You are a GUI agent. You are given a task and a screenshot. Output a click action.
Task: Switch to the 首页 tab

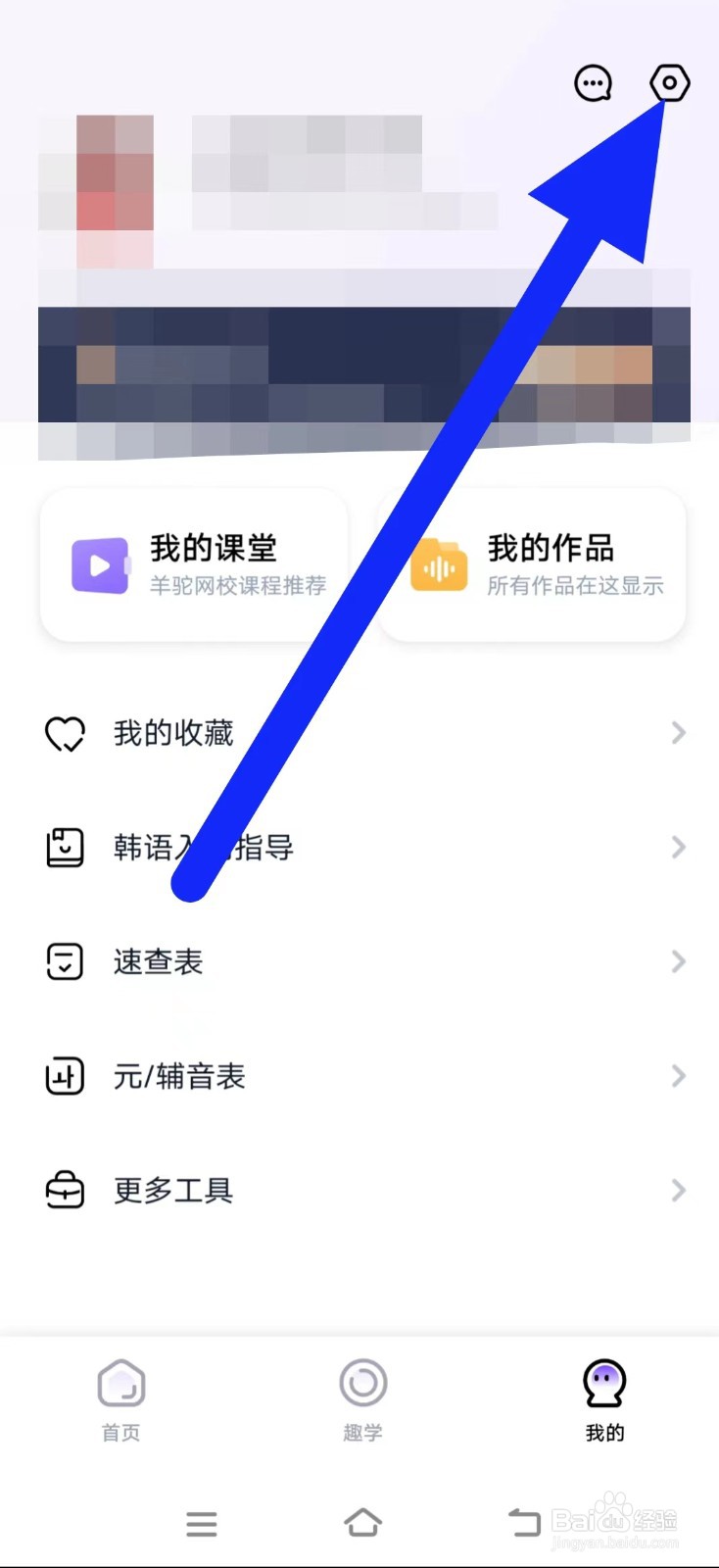(x=121, y=1399)
